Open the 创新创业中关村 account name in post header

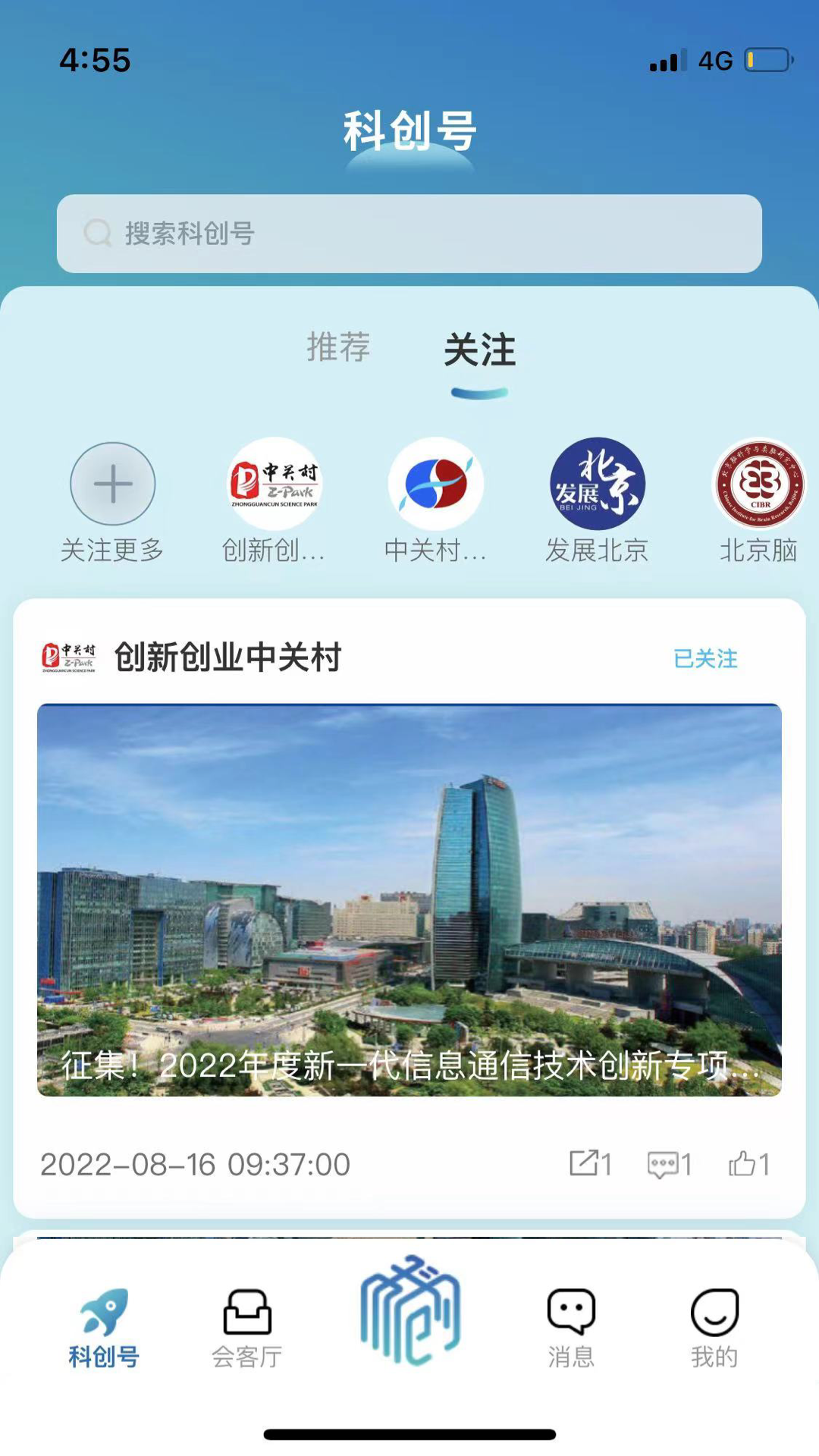click(x=227, y=657)
